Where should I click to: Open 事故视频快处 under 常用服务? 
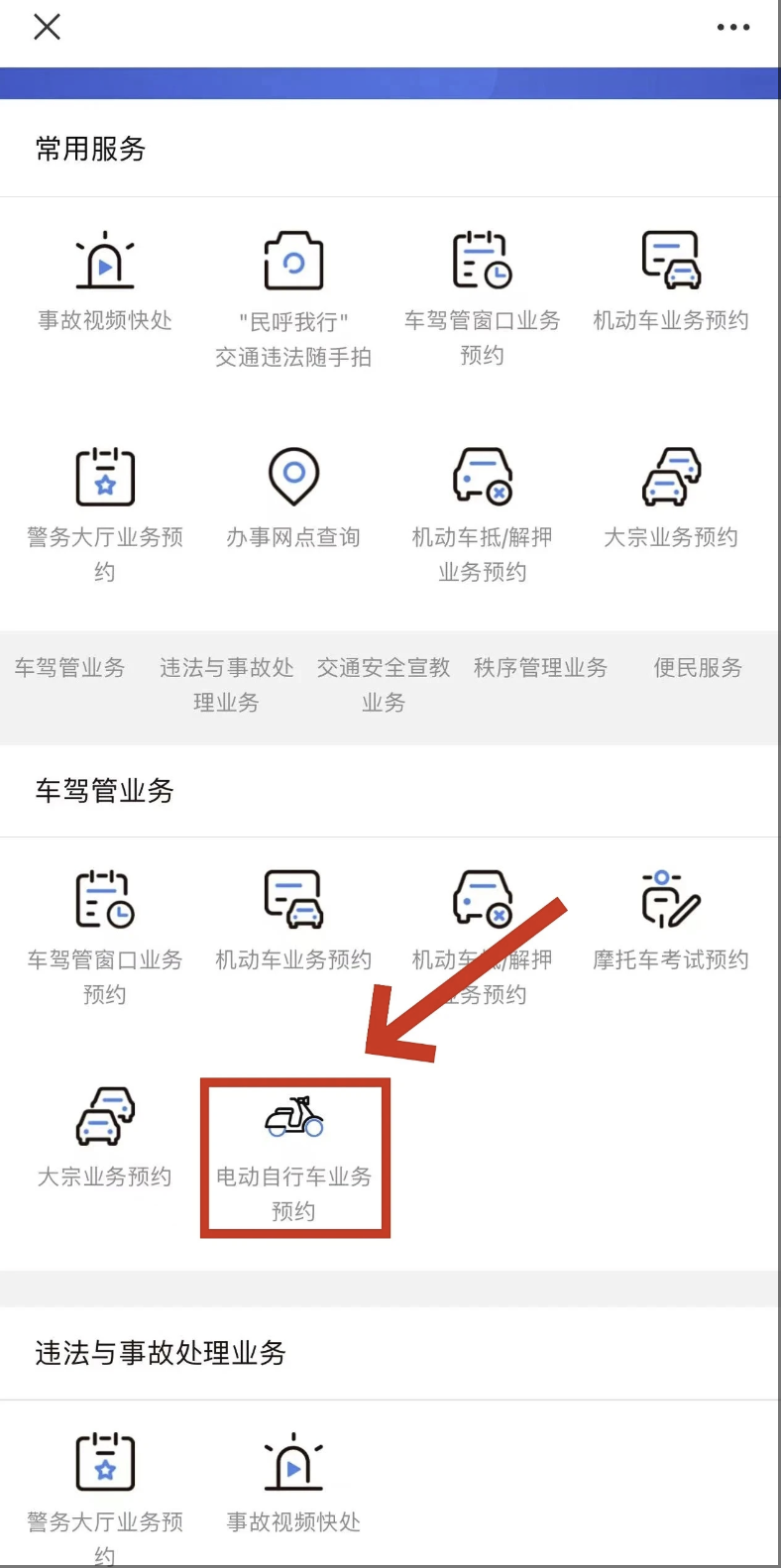coord(105,282)
